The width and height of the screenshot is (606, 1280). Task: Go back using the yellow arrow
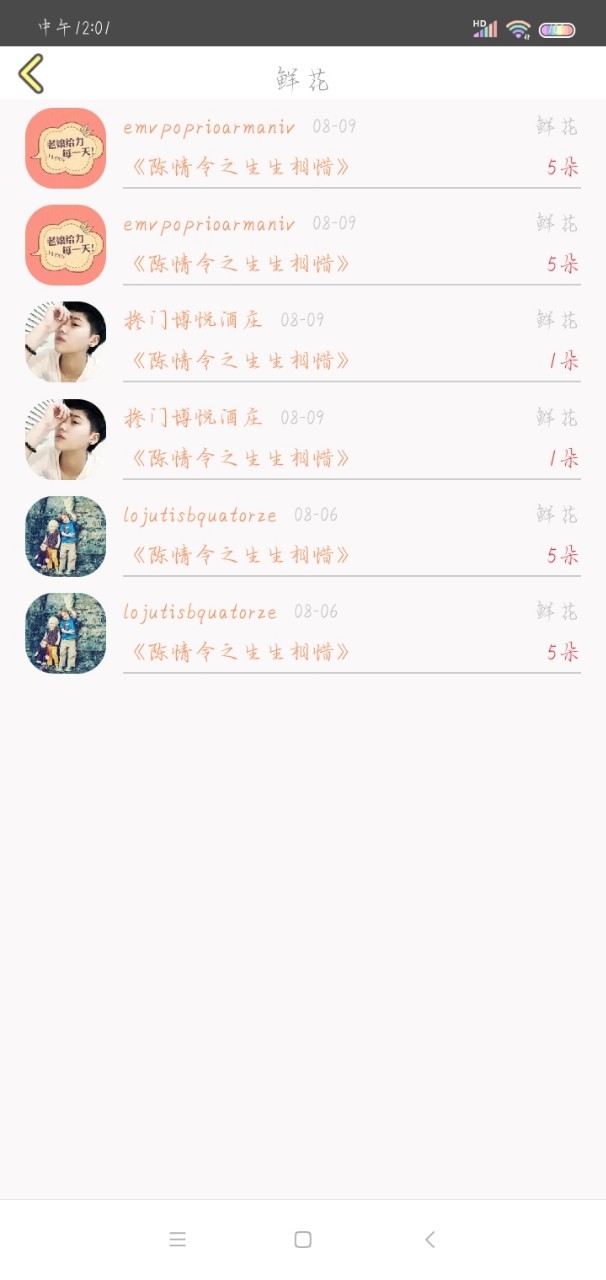click(x=31, y=74)
